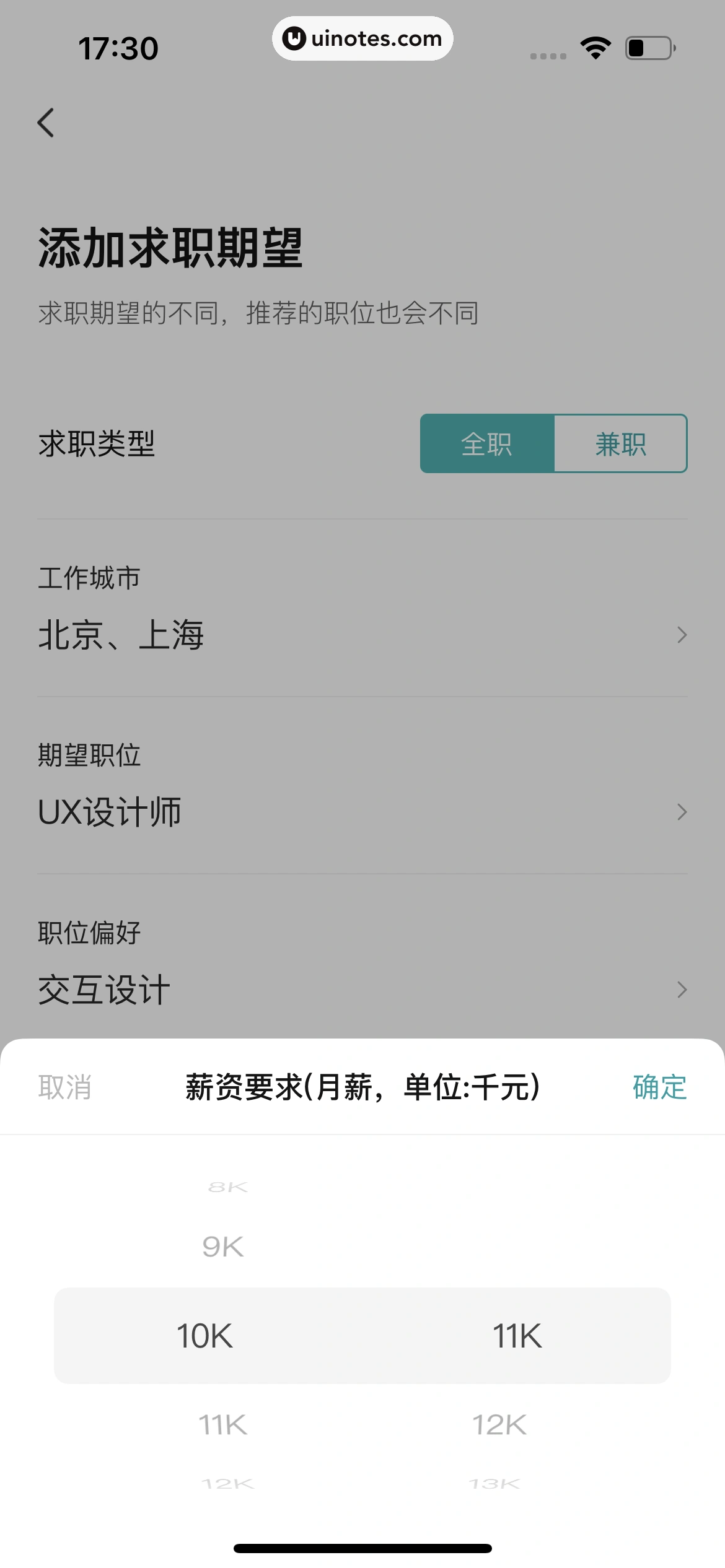Image resolution: width=725 pixels, height=1568 pixels.
Task: Select 10K as minimum salary
Action: coord(205,1335)
